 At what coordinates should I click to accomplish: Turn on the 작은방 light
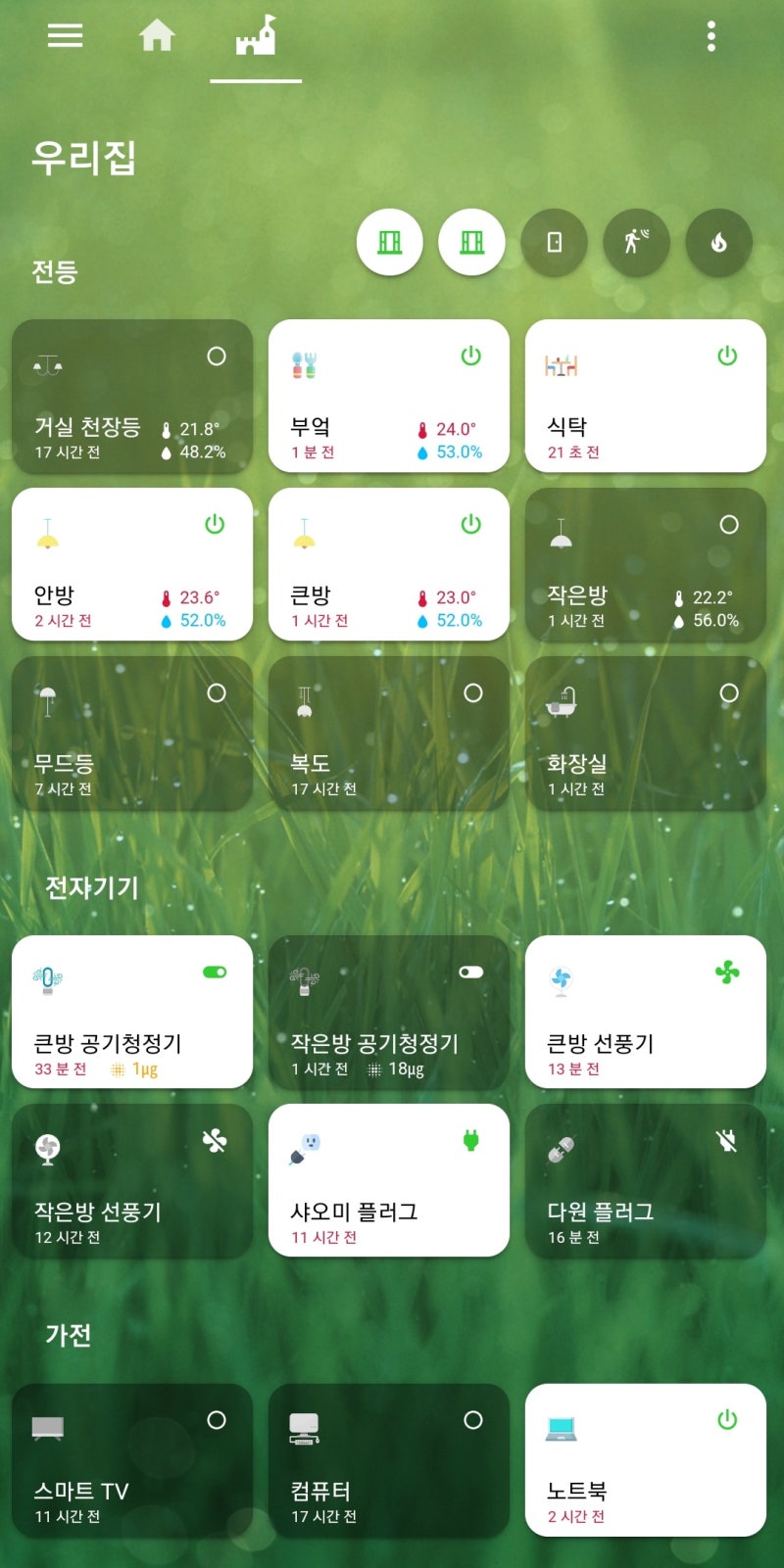[729, 525]
